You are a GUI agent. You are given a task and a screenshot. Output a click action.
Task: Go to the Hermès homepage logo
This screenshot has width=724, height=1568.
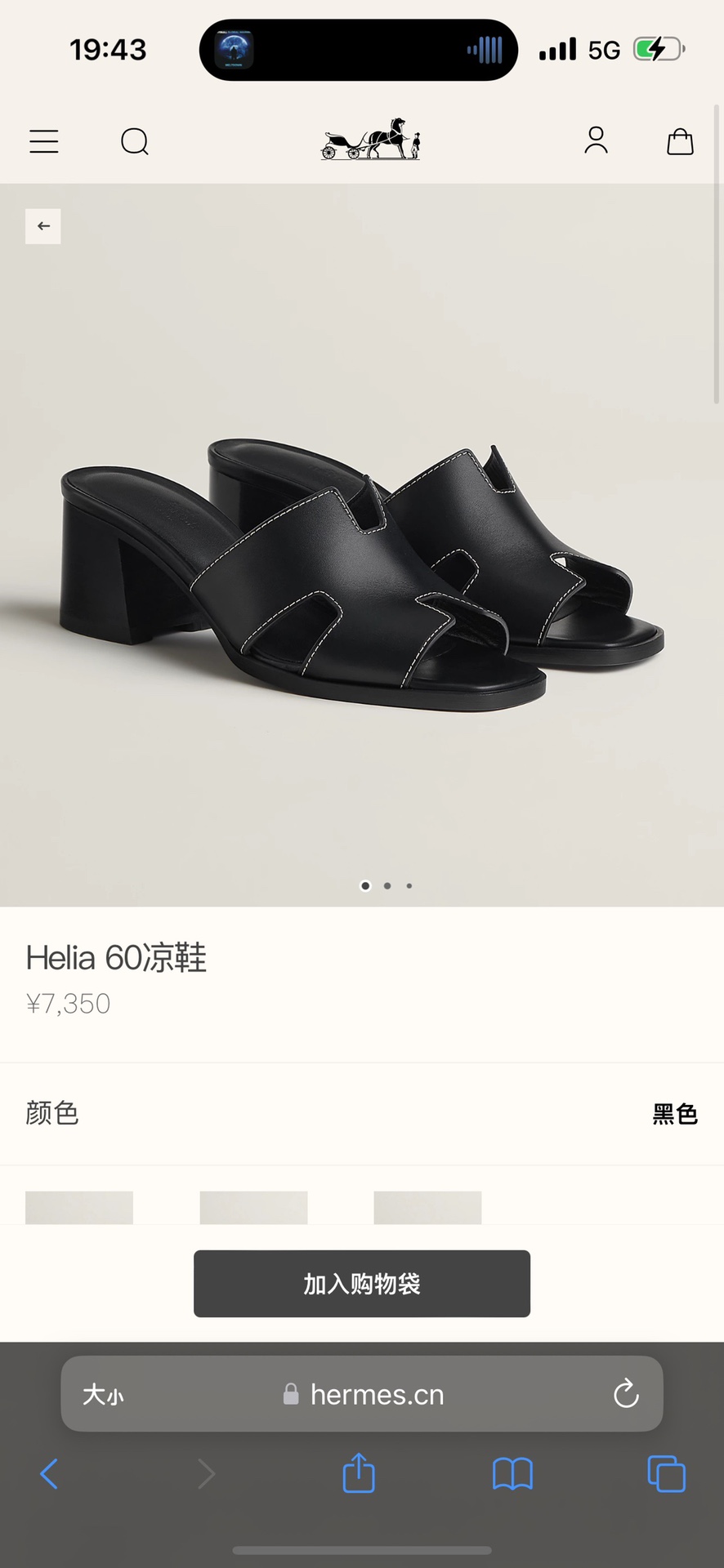[x=370, y=139]
